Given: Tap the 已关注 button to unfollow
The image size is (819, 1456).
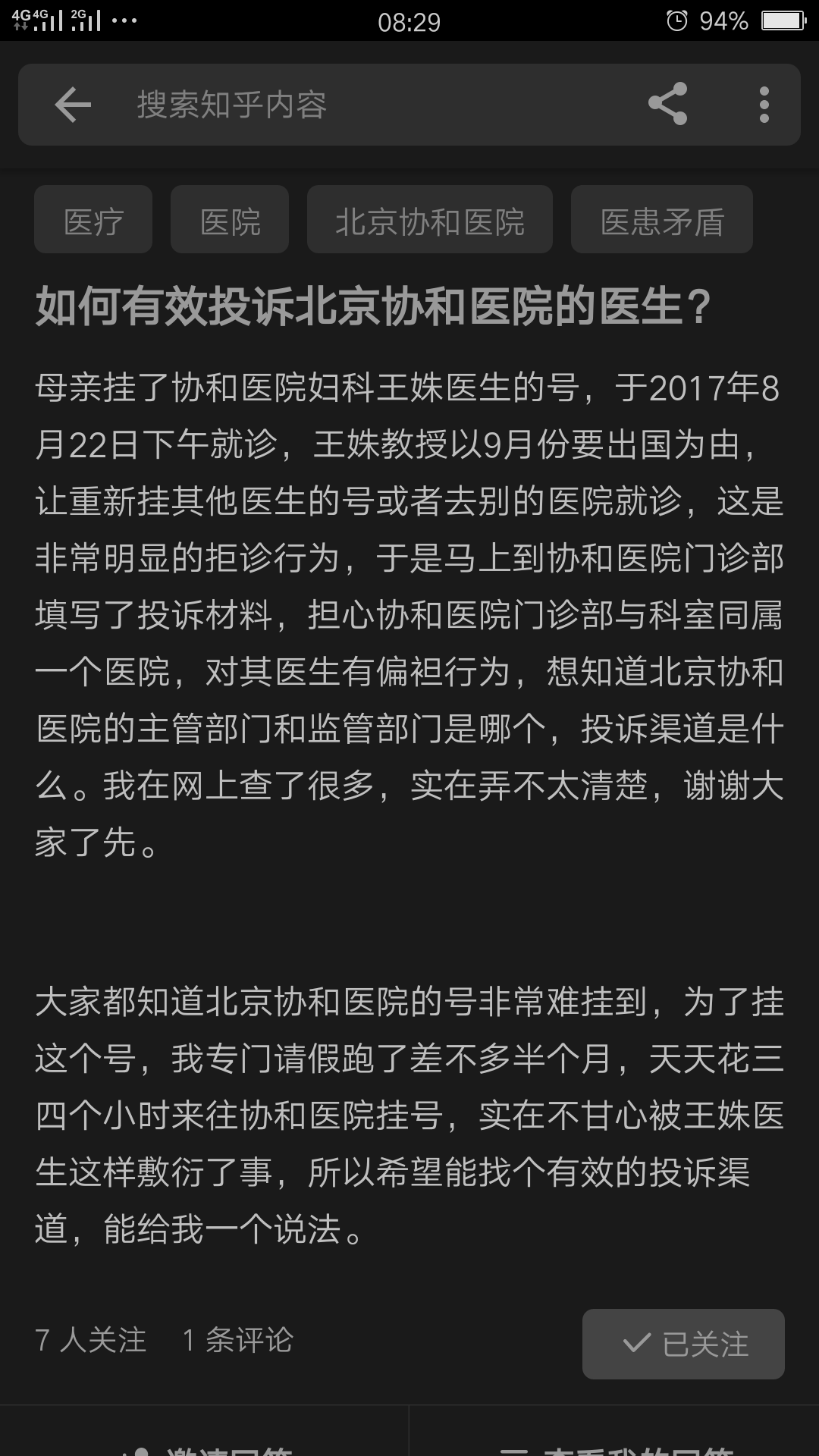Looking at the screenshot, I should pos(683,1344).
